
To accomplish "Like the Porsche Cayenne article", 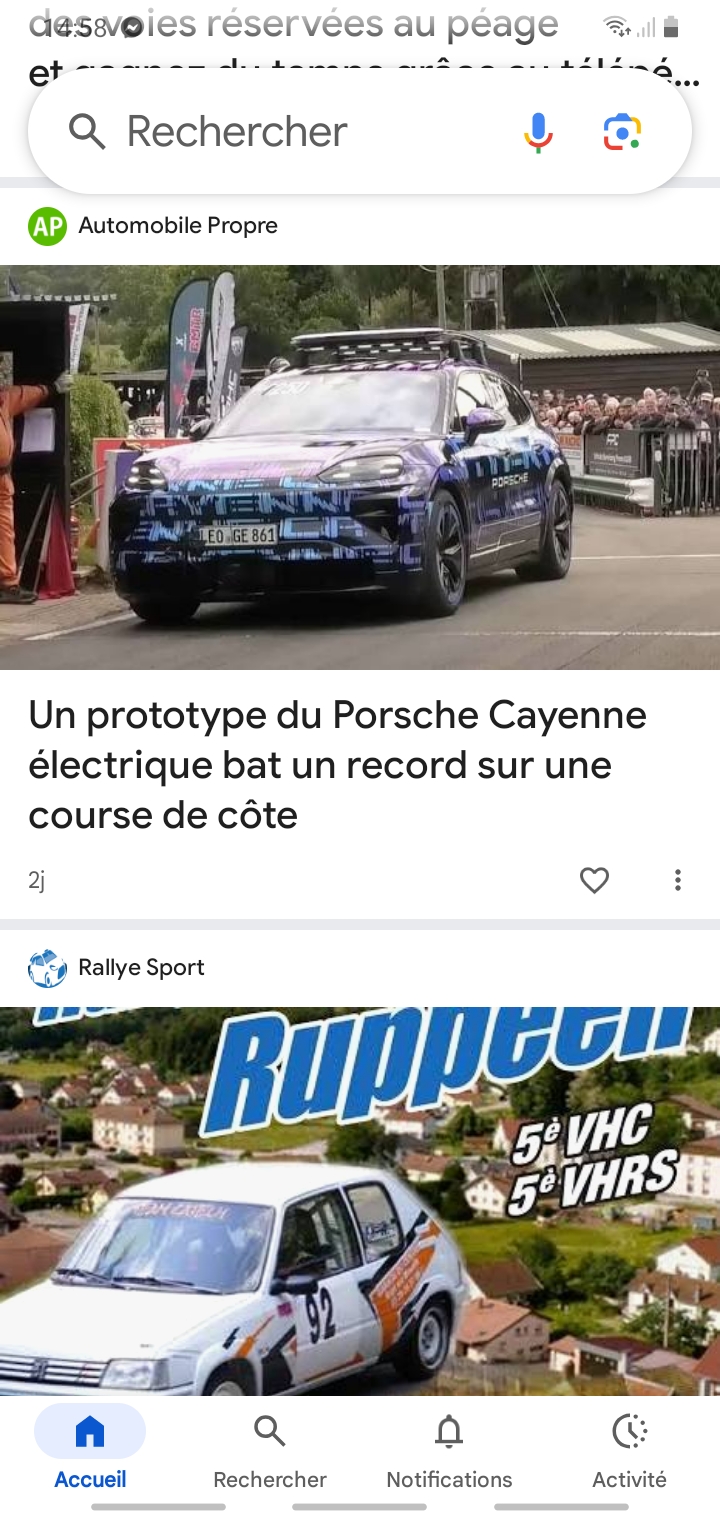I will click(595, 880).
